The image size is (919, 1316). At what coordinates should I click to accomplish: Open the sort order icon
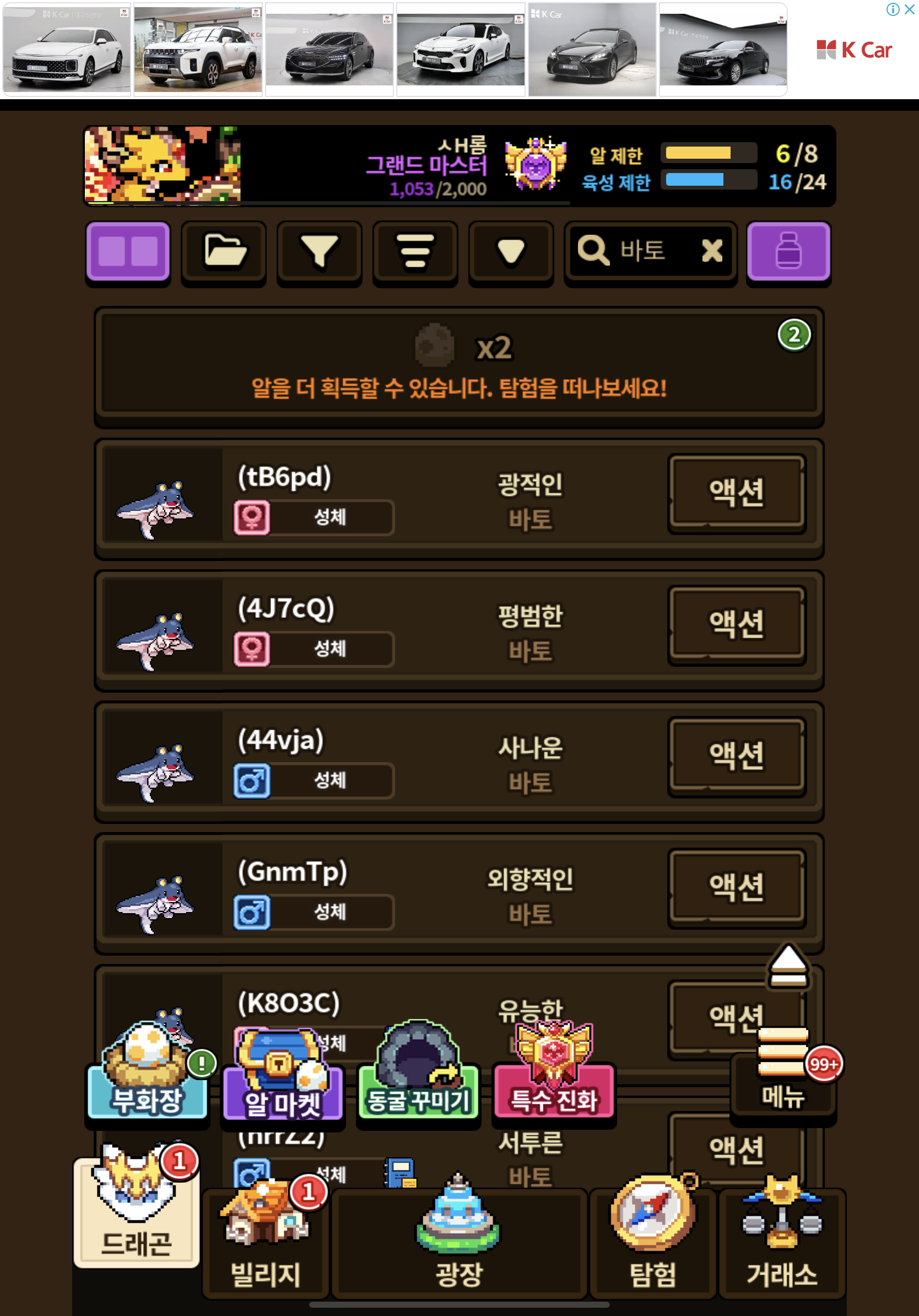point(415,252)
